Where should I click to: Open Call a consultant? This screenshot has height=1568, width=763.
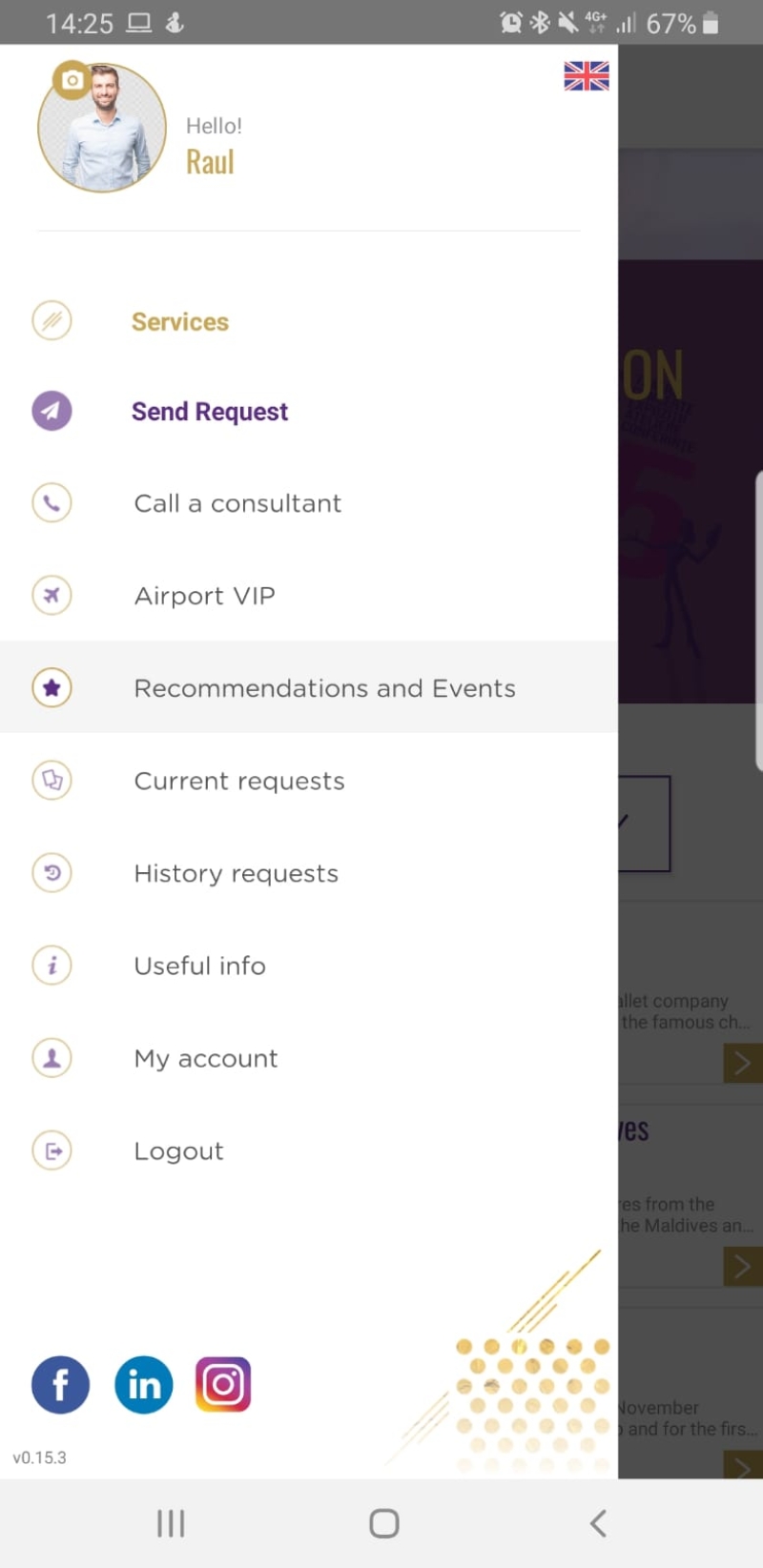[237, 502]
